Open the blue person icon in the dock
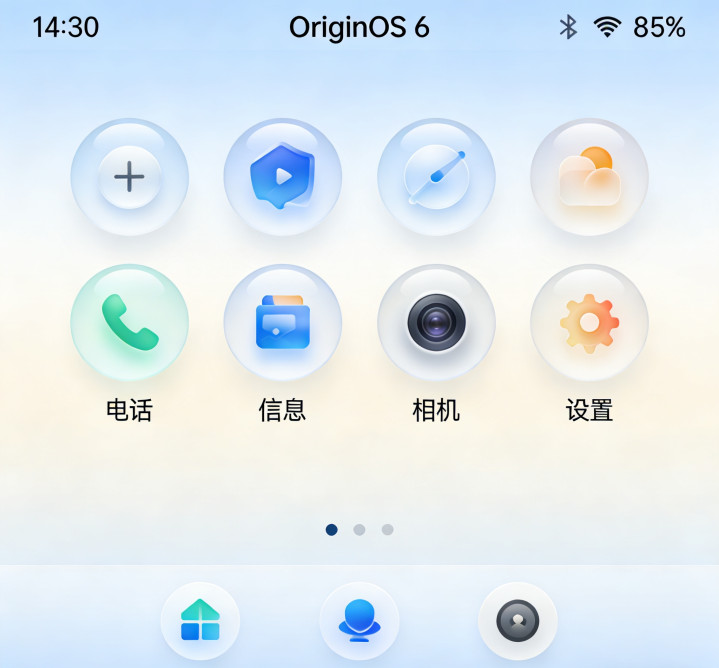719x668 pixels. 360,621
